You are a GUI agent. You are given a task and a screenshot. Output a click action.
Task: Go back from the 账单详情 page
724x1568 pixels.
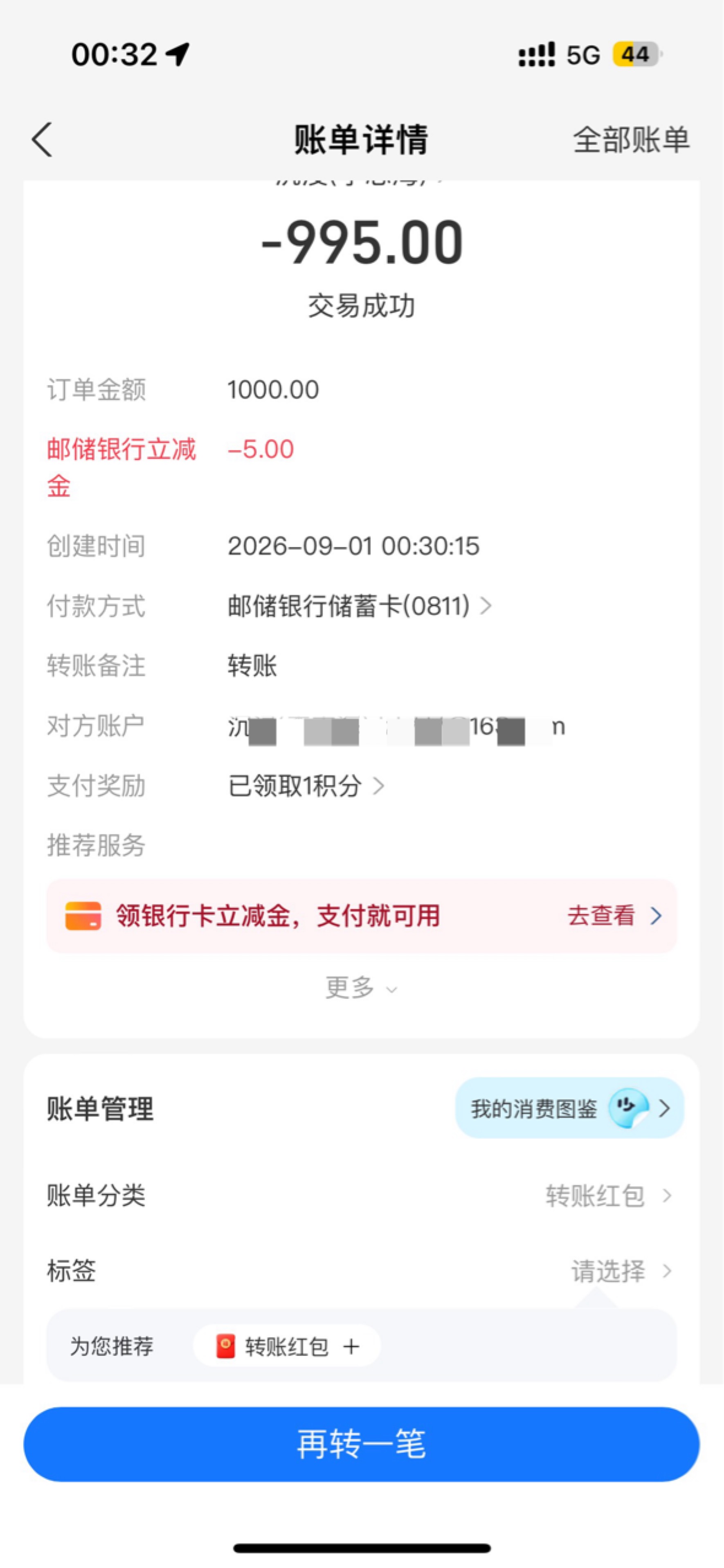tap(42, 140)
